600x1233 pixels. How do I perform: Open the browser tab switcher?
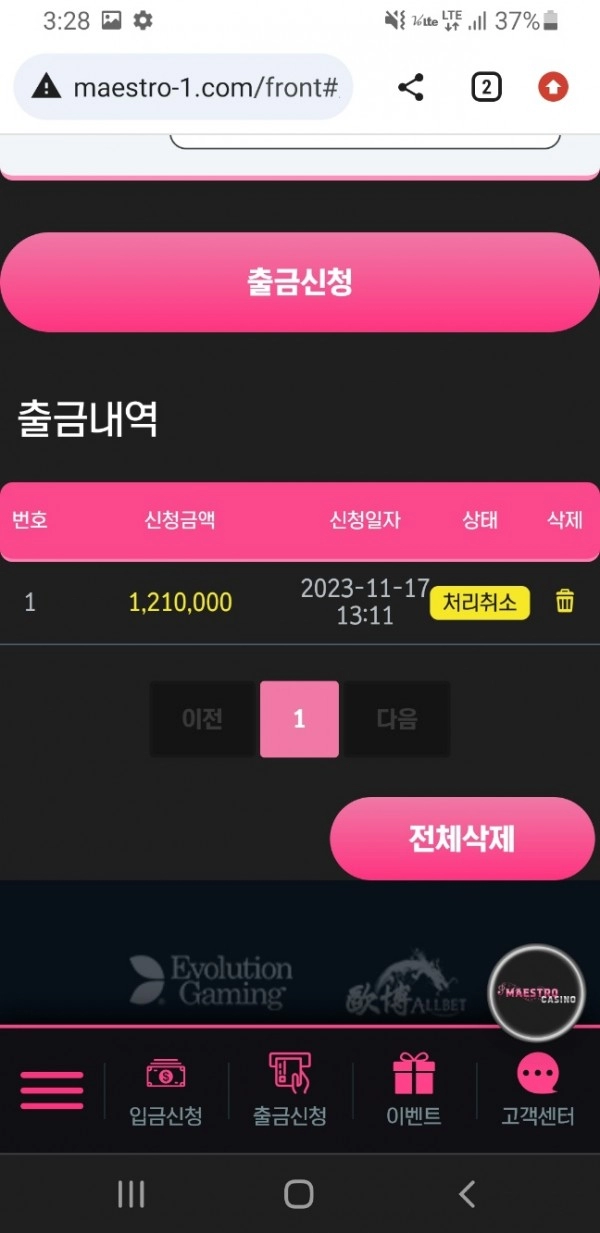(x=485, y=88)
